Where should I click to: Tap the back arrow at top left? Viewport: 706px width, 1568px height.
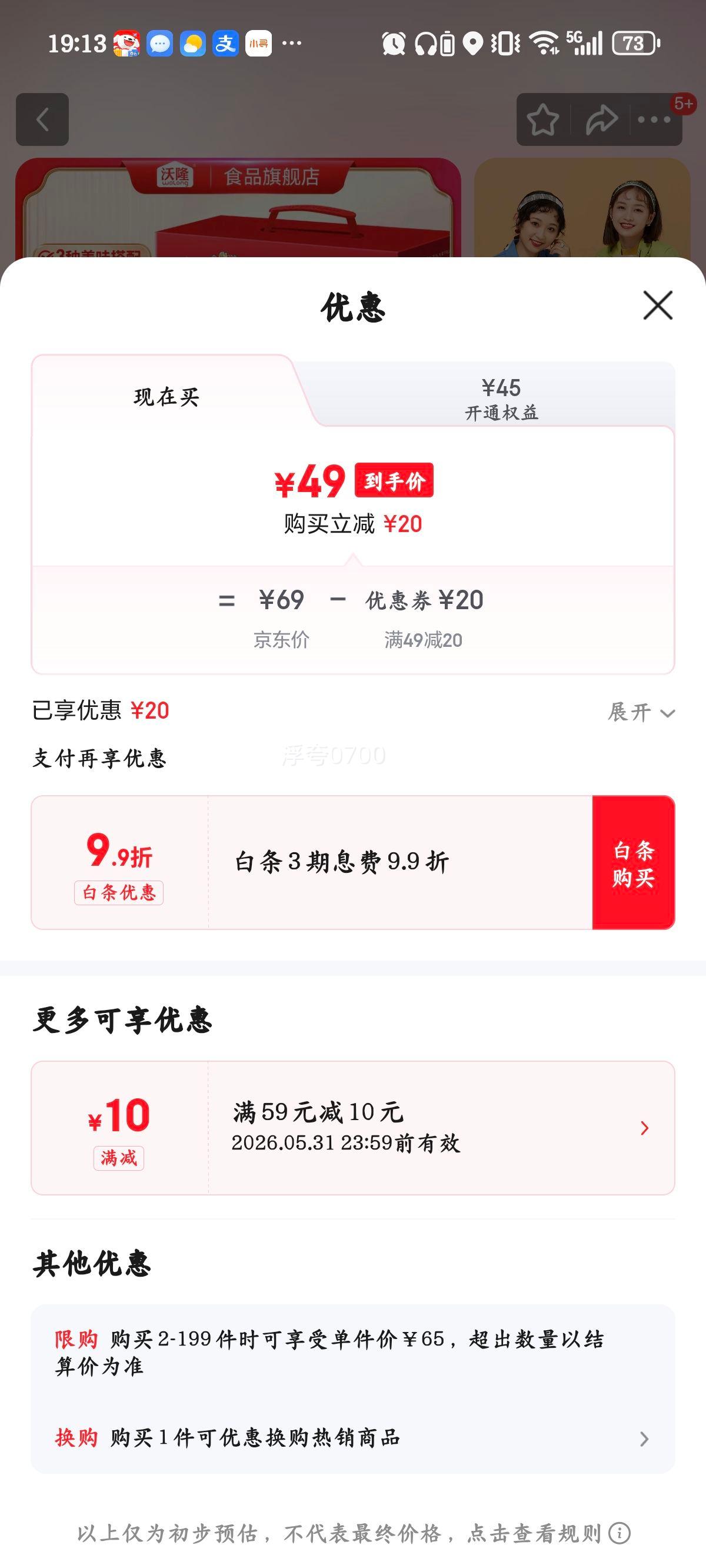tap(42, 120)
